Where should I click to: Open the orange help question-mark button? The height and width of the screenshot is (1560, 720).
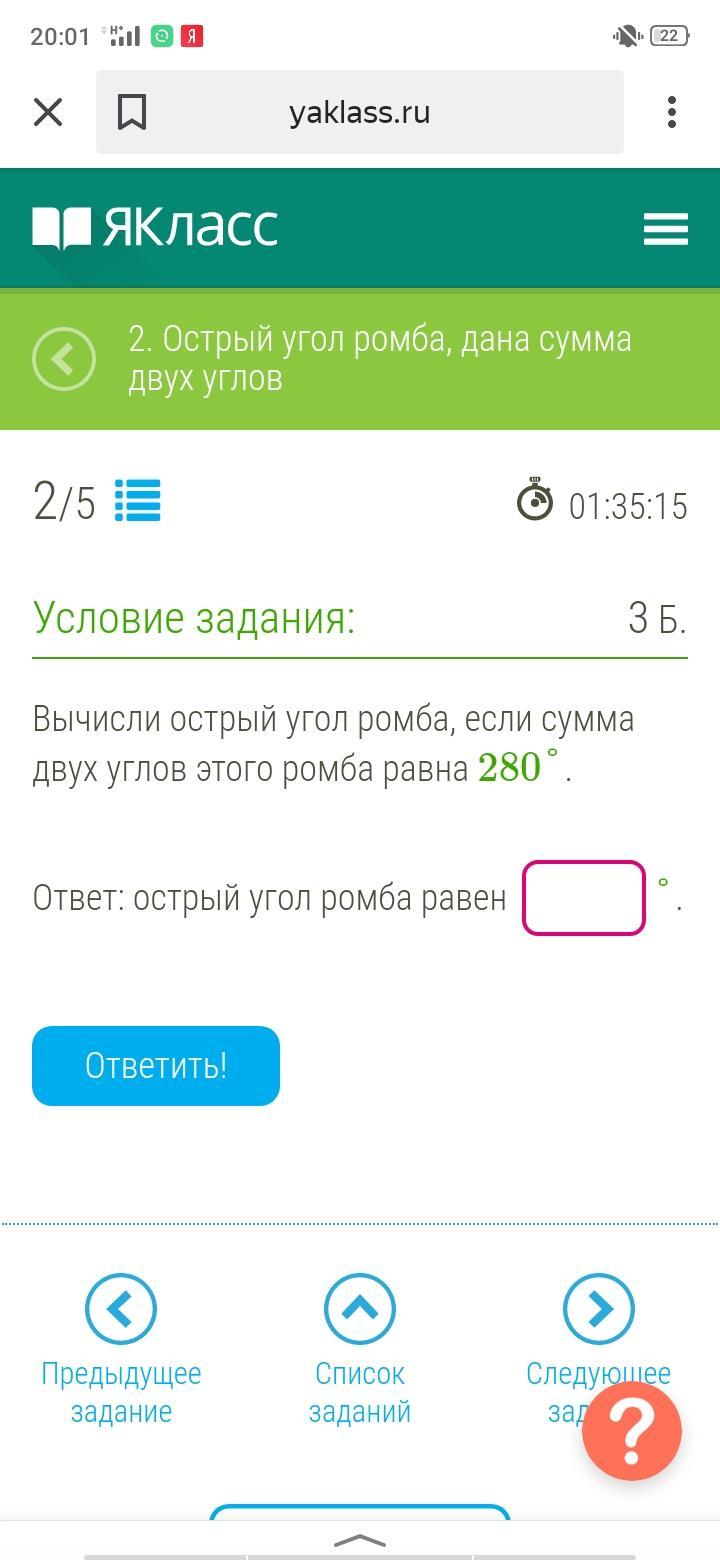pos(632,1431)
